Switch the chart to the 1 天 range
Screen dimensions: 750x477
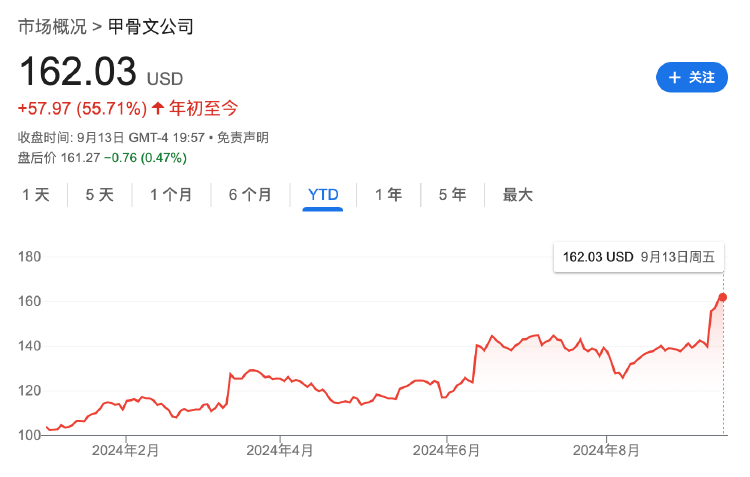click(x=36, y=195)
